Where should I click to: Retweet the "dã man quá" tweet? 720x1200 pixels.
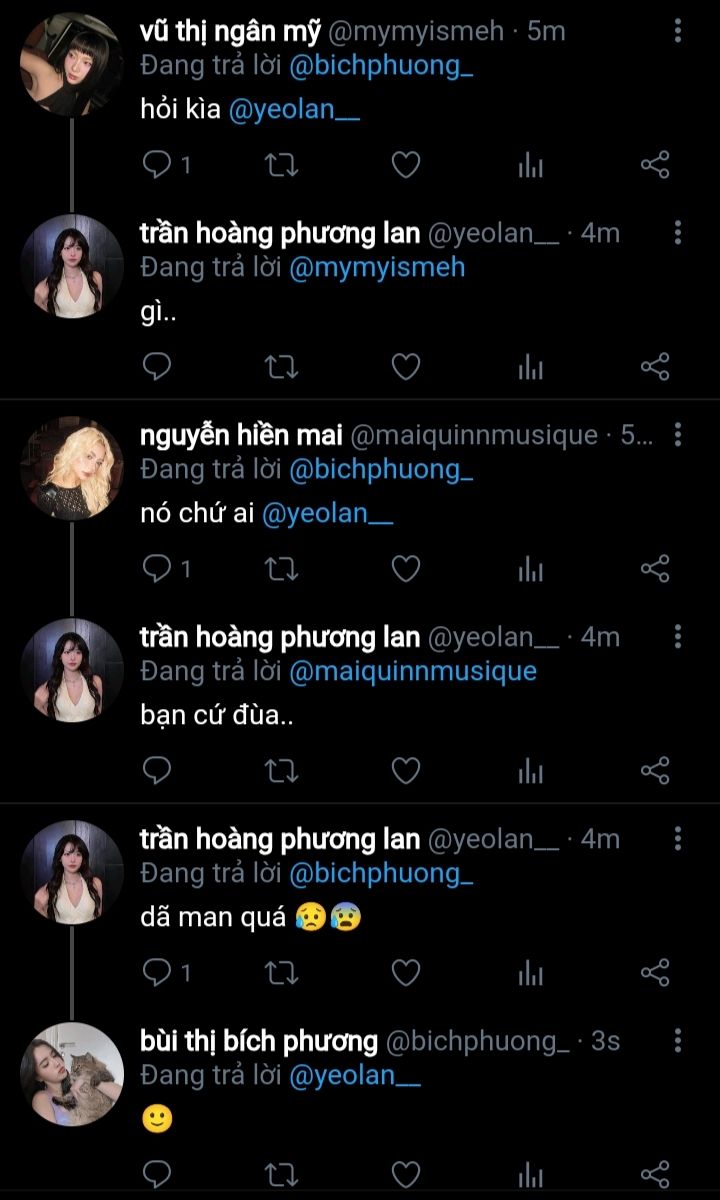click(282, 972)
